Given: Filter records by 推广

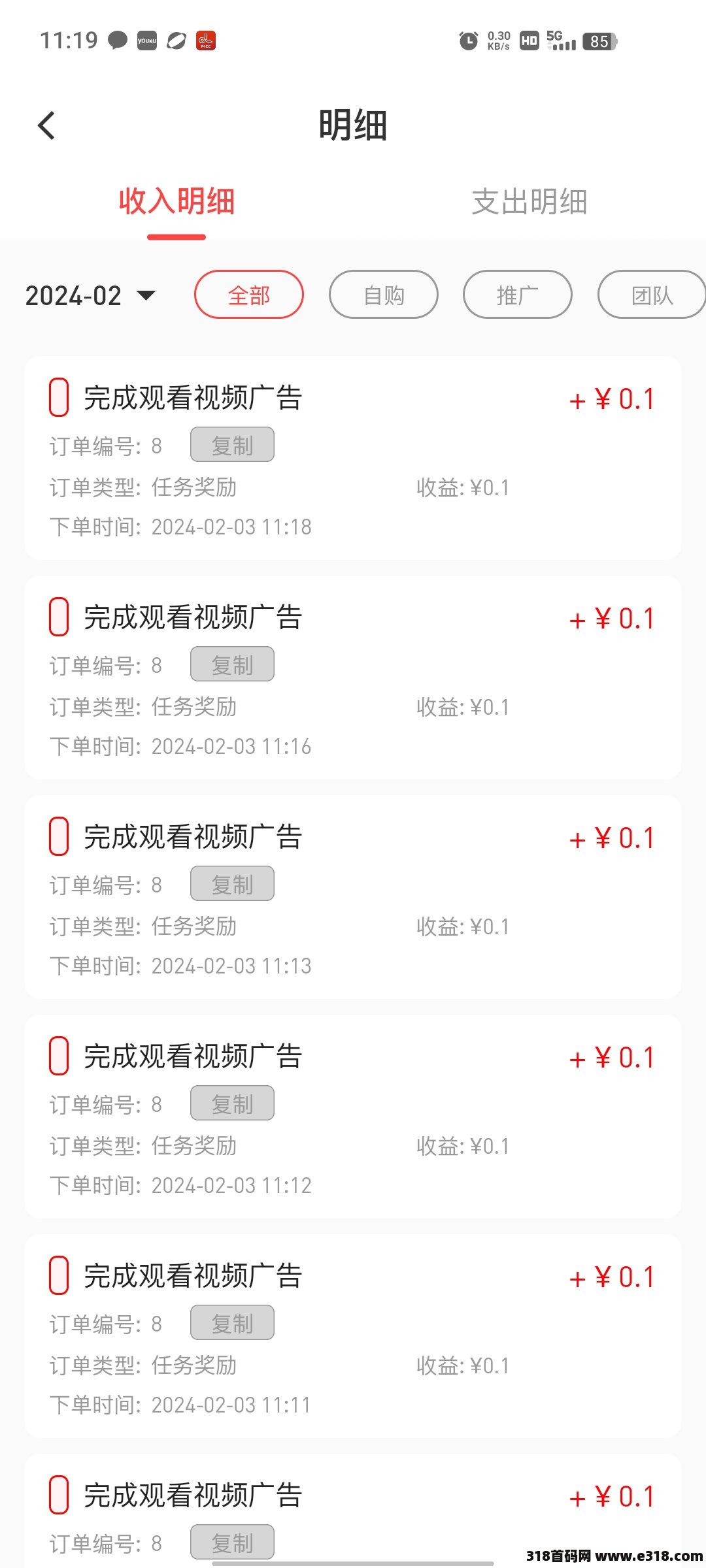Looking at the screenshot, I should (518, 295).
